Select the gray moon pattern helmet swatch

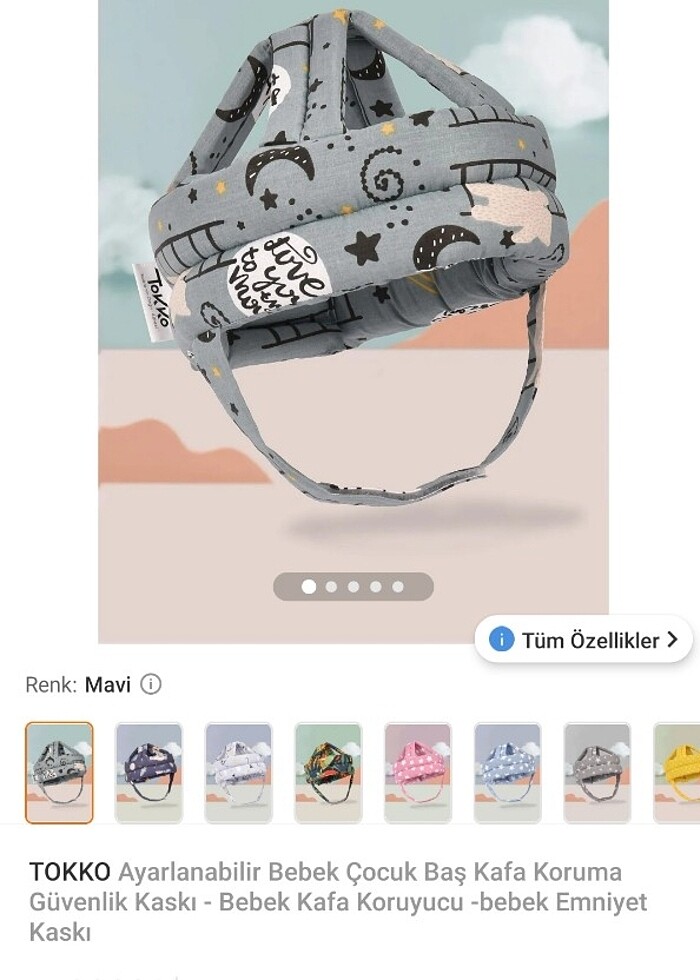[59, 772]
